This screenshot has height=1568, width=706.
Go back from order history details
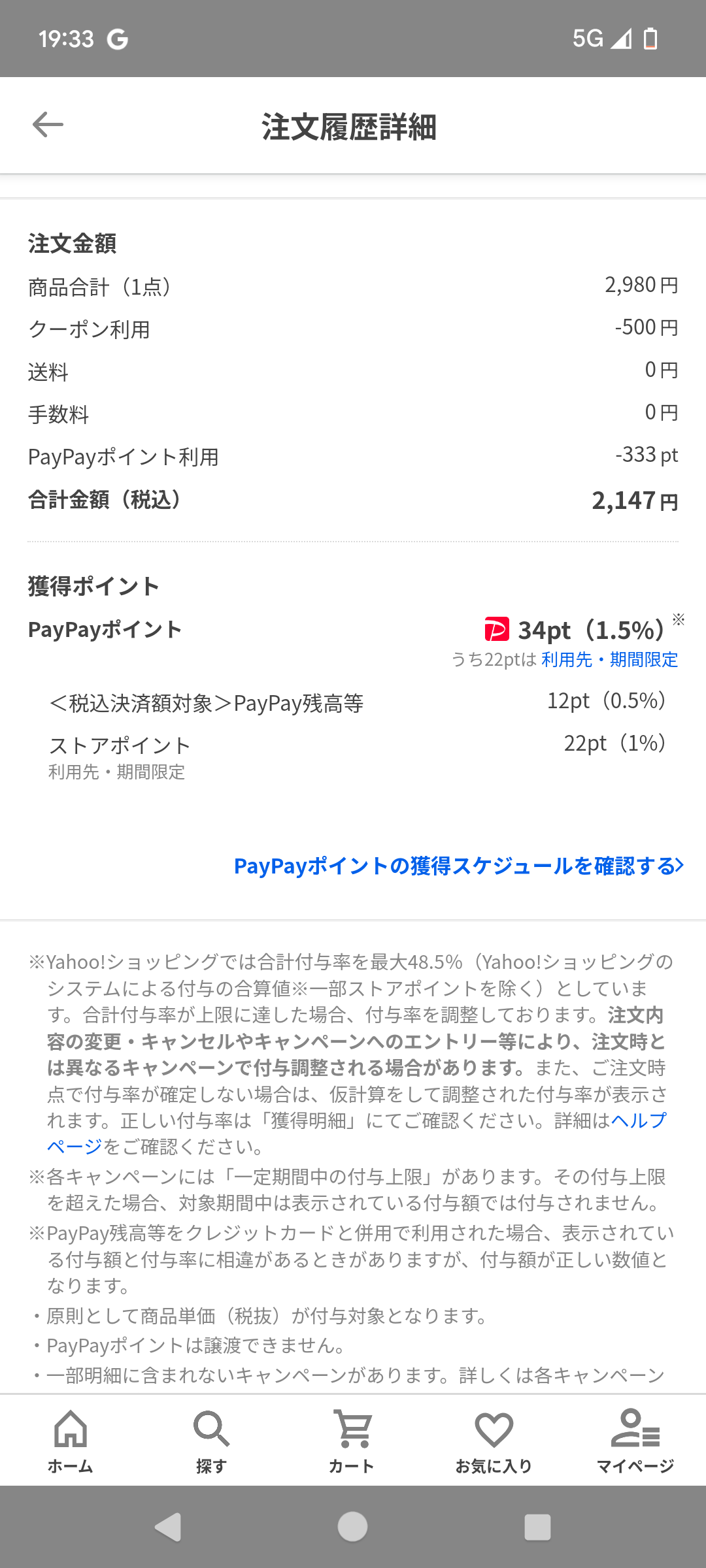[48, 125]
